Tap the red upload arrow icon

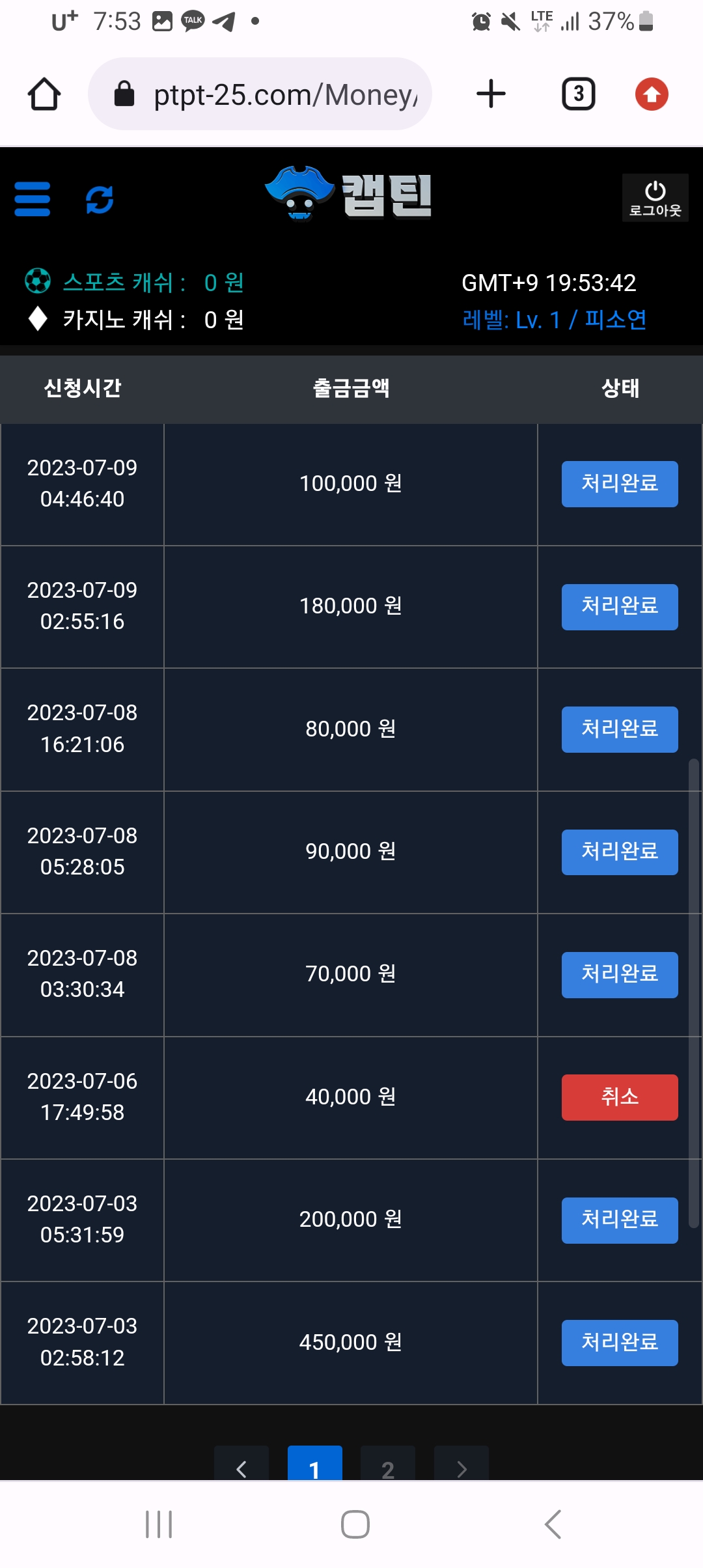click(652, 94)
